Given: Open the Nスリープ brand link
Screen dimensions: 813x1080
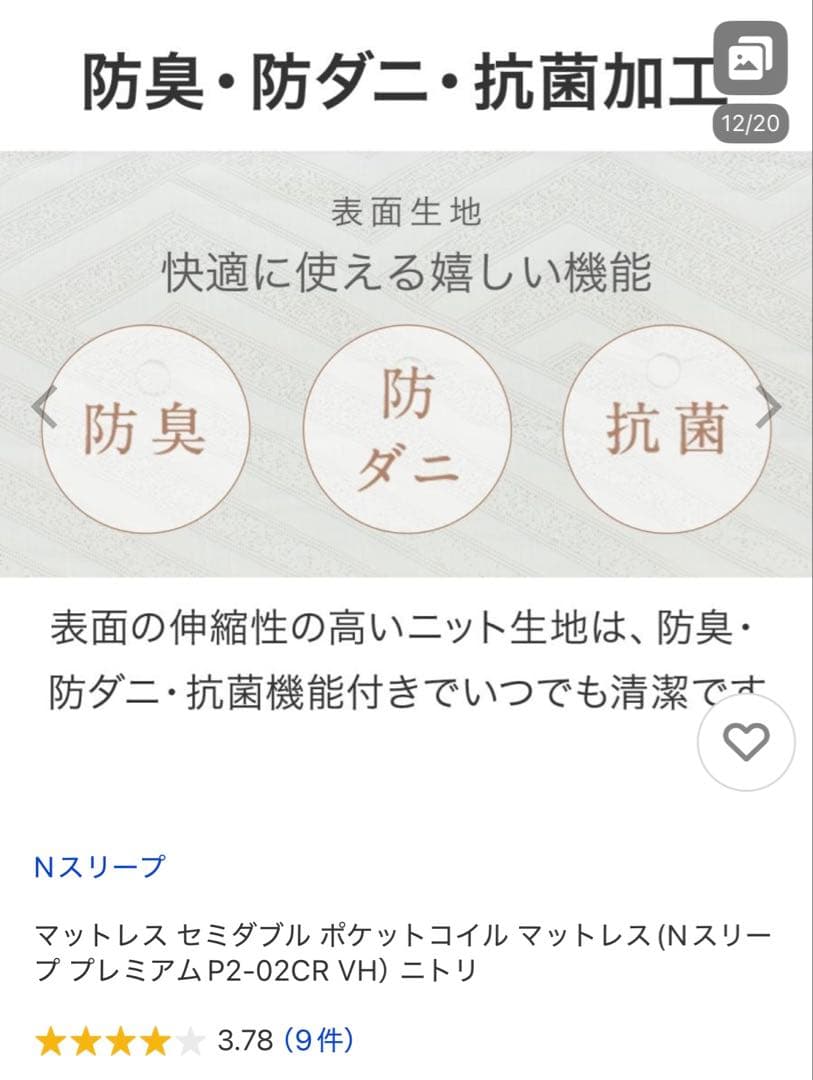Looking at the screenshot, I should [x=99, y=867].
